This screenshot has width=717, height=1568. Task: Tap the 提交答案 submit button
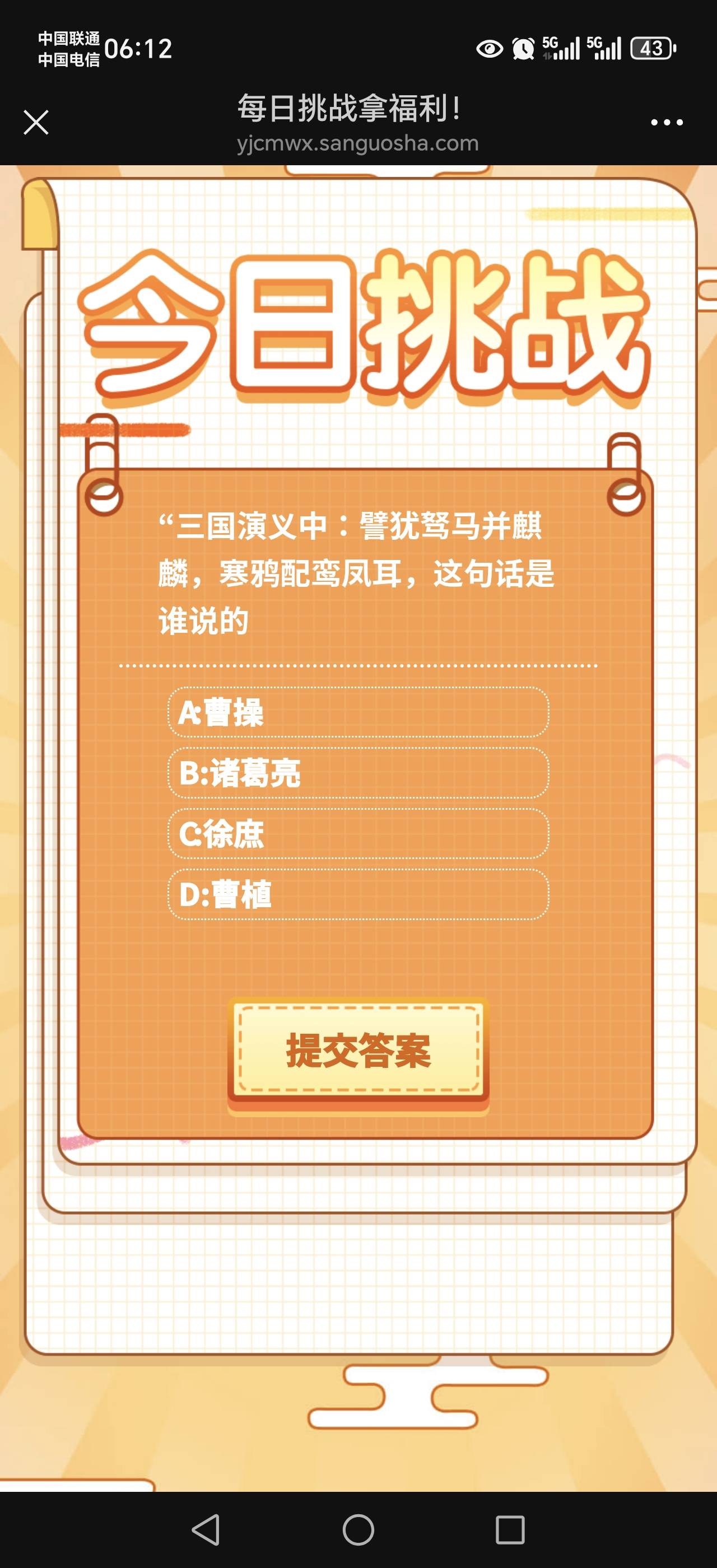[358, 1051]
